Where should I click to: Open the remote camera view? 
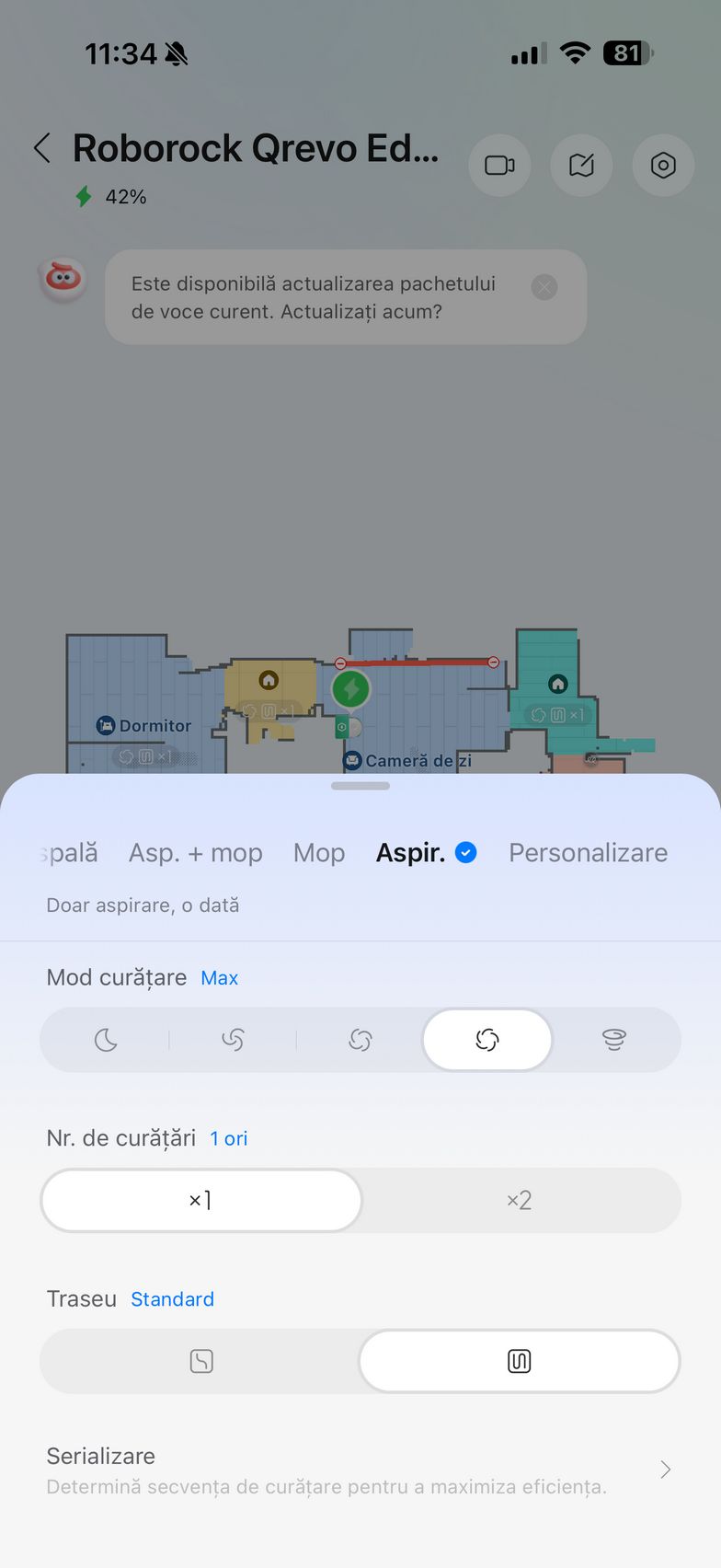pos(499,166)
